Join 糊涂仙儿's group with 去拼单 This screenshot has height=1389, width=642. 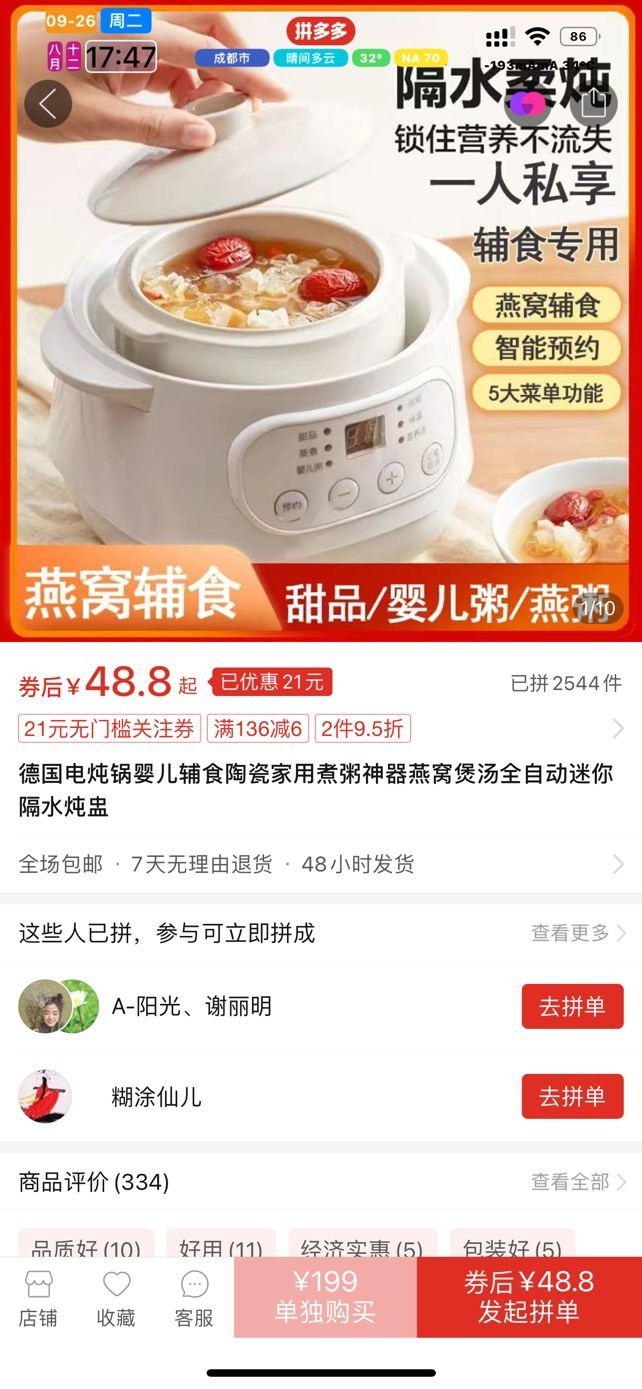pyautogui.click(x=573, y=1096)
